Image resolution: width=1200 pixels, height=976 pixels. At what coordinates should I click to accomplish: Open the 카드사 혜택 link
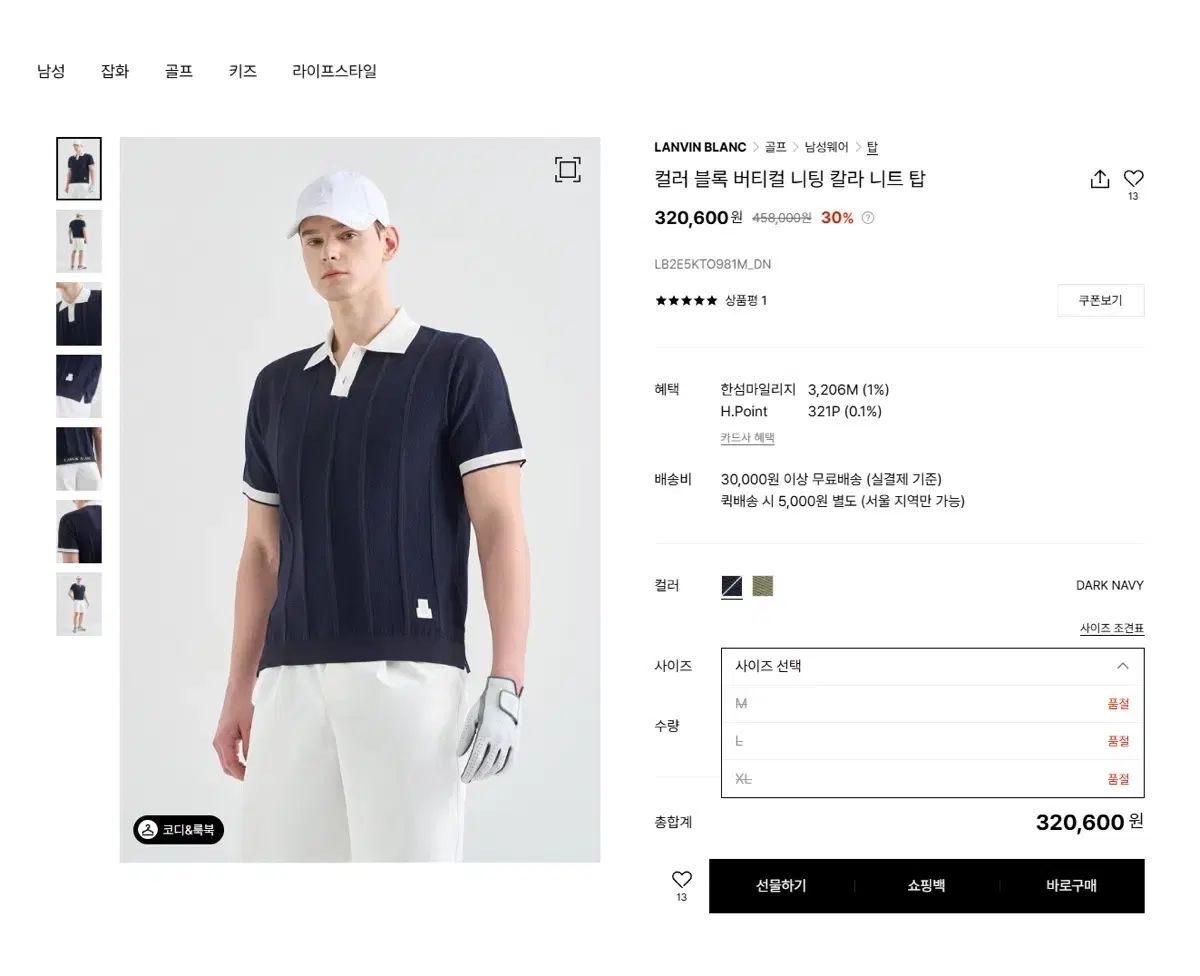click(x=747, y=438)
